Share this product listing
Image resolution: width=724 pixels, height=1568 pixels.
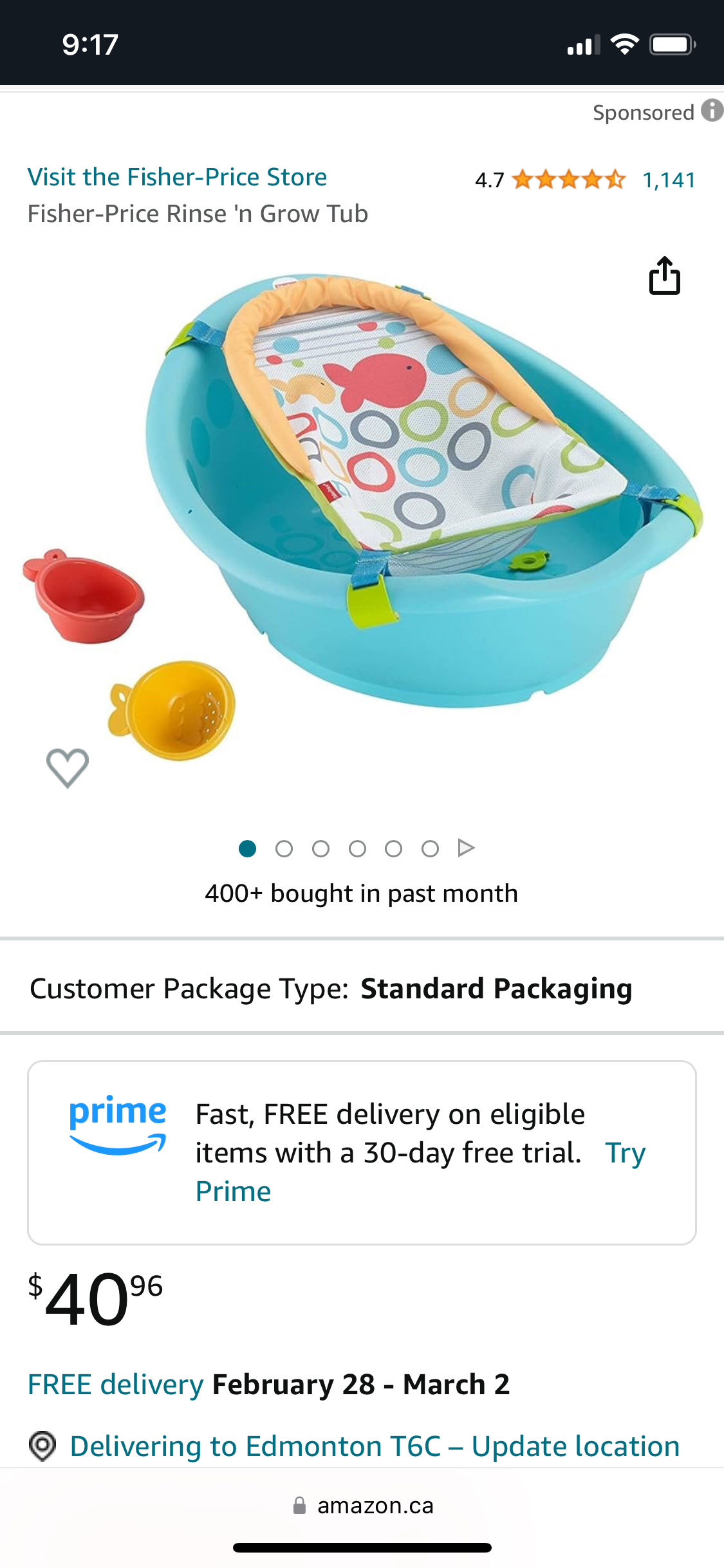pyautogui.click(x=664, y=276)
